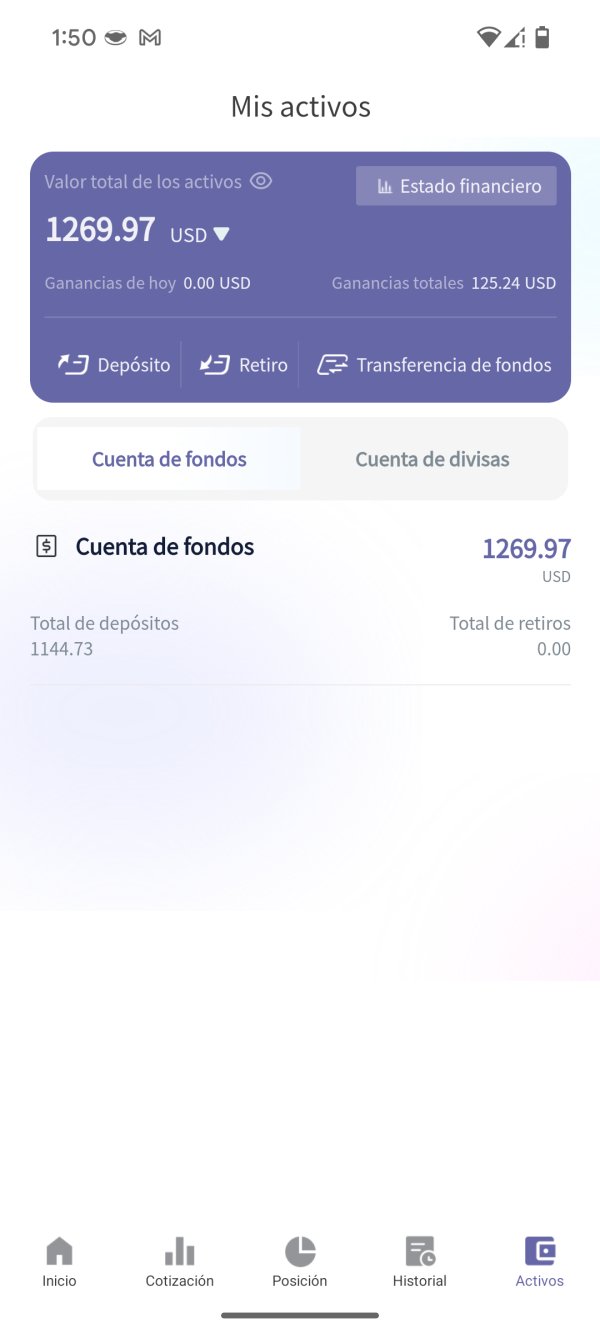Screen dimensions: 600x1333
Task: Select the Activos tab
Action: tap(540, 1262)
